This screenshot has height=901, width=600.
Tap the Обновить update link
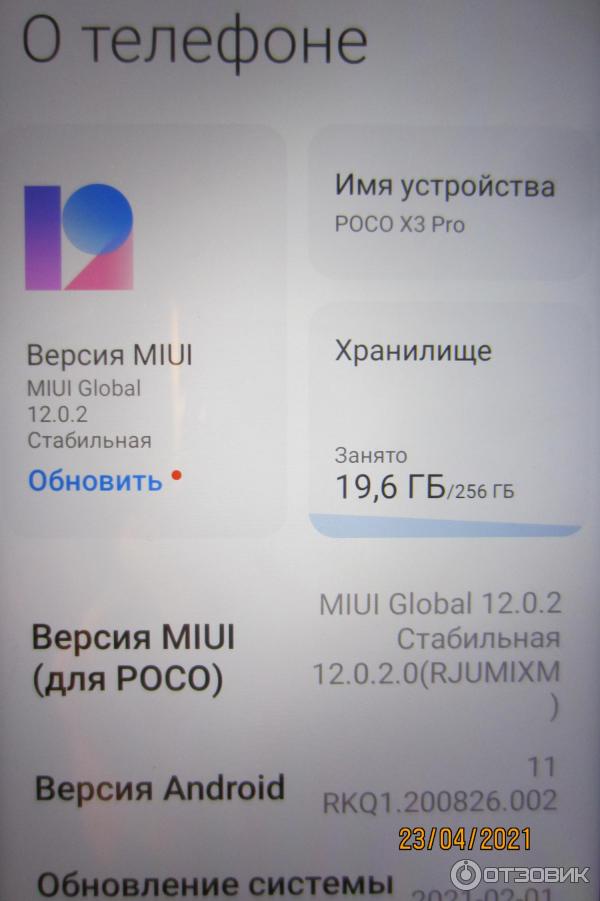pyautogui.click(x=94, y=480)
